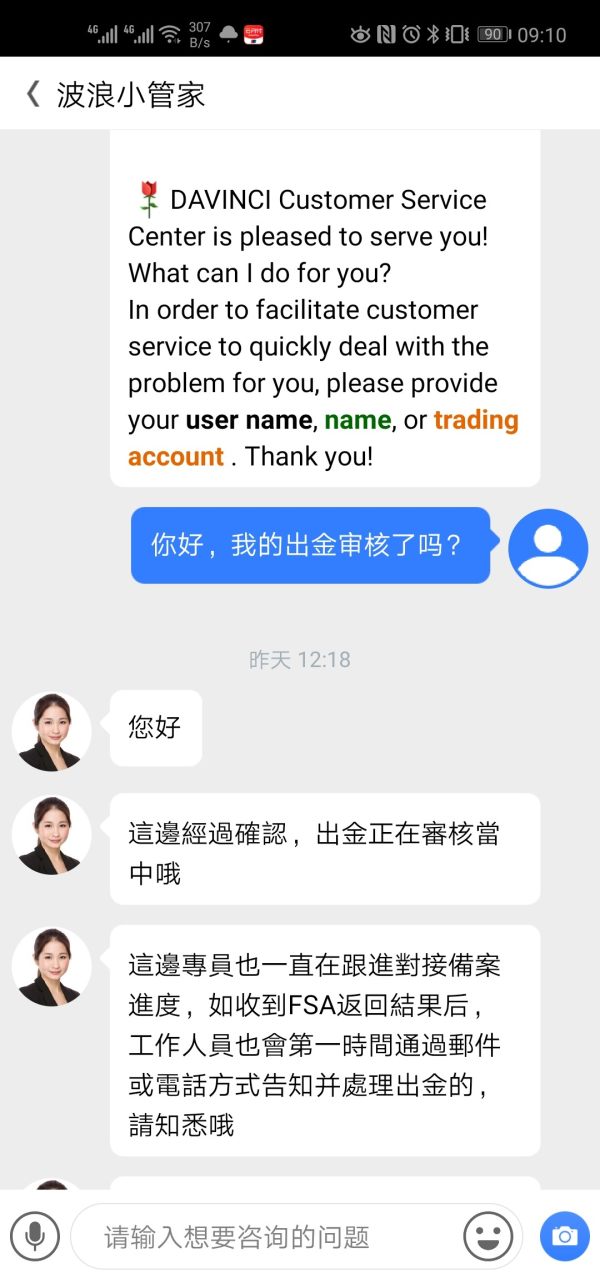Go back from the 波浪小管家 chat

[x=33, y=94]
